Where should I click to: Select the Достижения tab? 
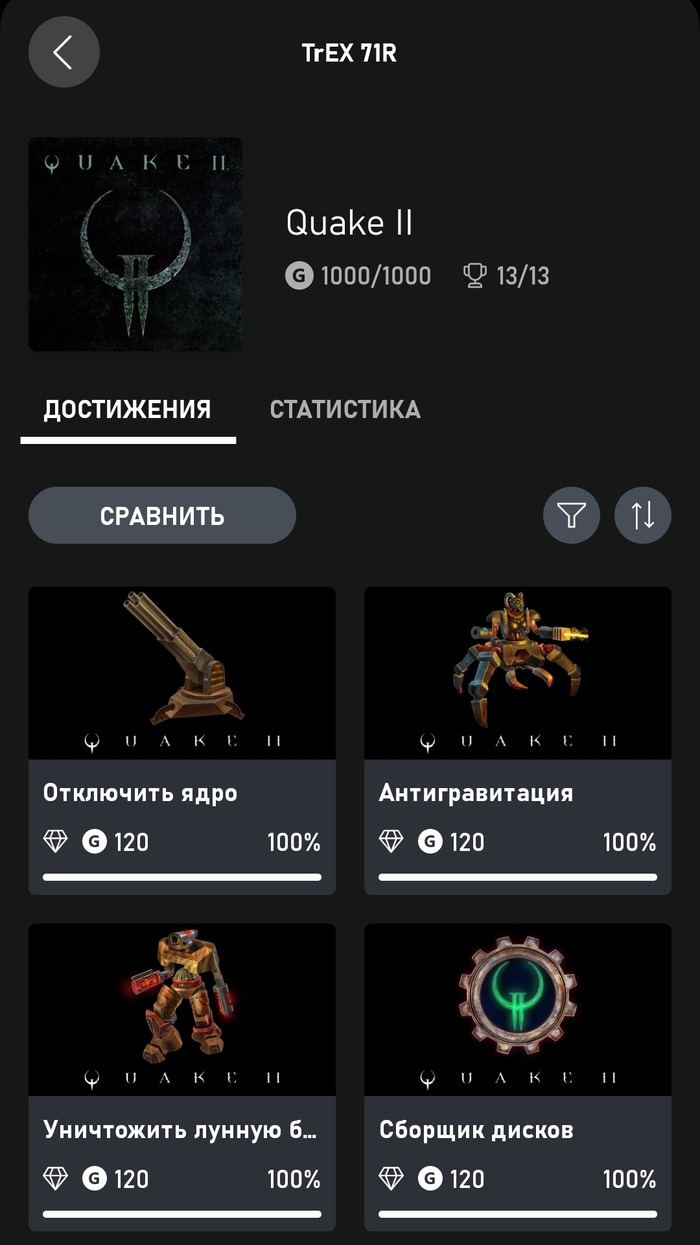[x=127, y=409]
